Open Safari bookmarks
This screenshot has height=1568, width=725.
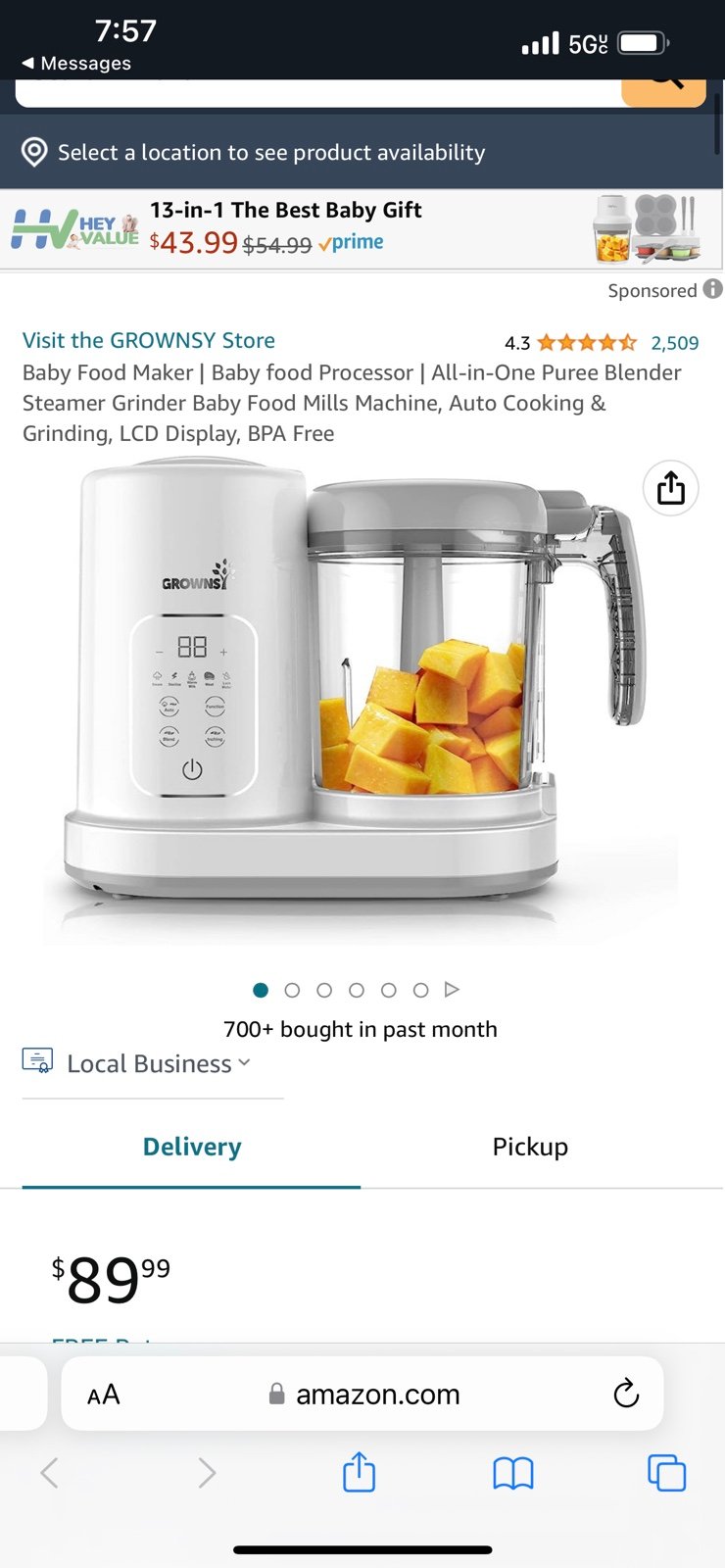pos(513,1473)
